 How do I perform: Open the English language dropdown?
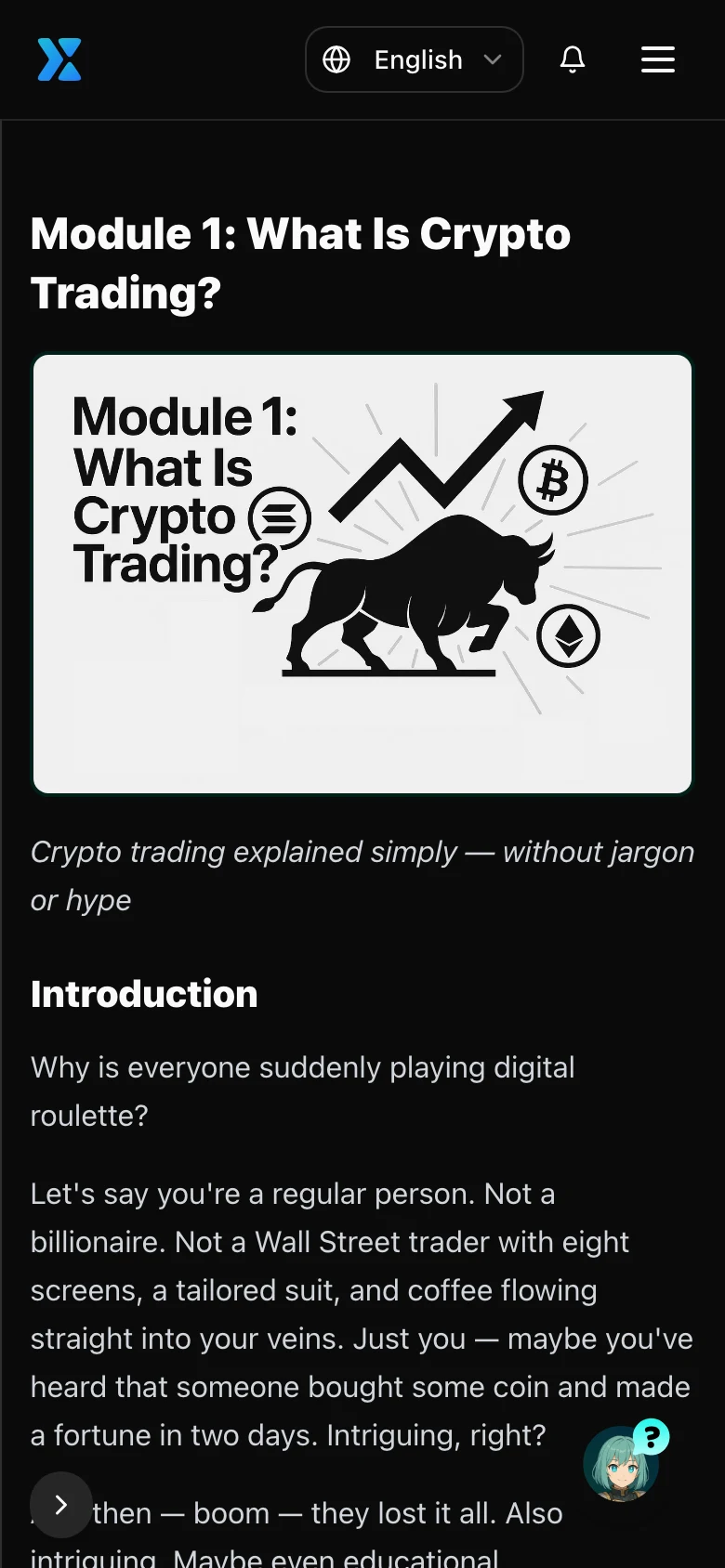point(414,59)
